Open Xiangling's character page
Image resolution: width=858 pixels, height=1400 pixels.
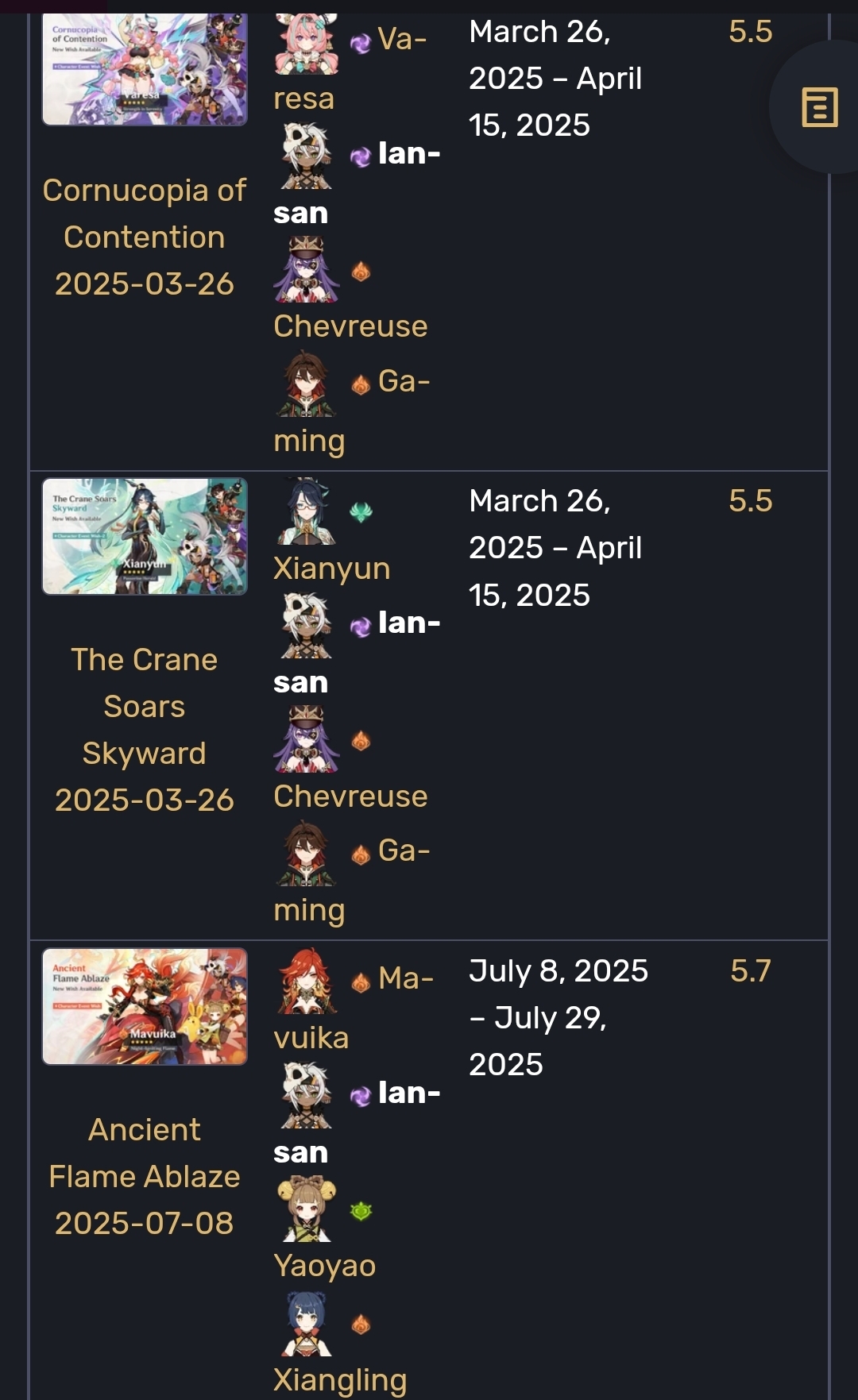click(x=339, y=1379)
